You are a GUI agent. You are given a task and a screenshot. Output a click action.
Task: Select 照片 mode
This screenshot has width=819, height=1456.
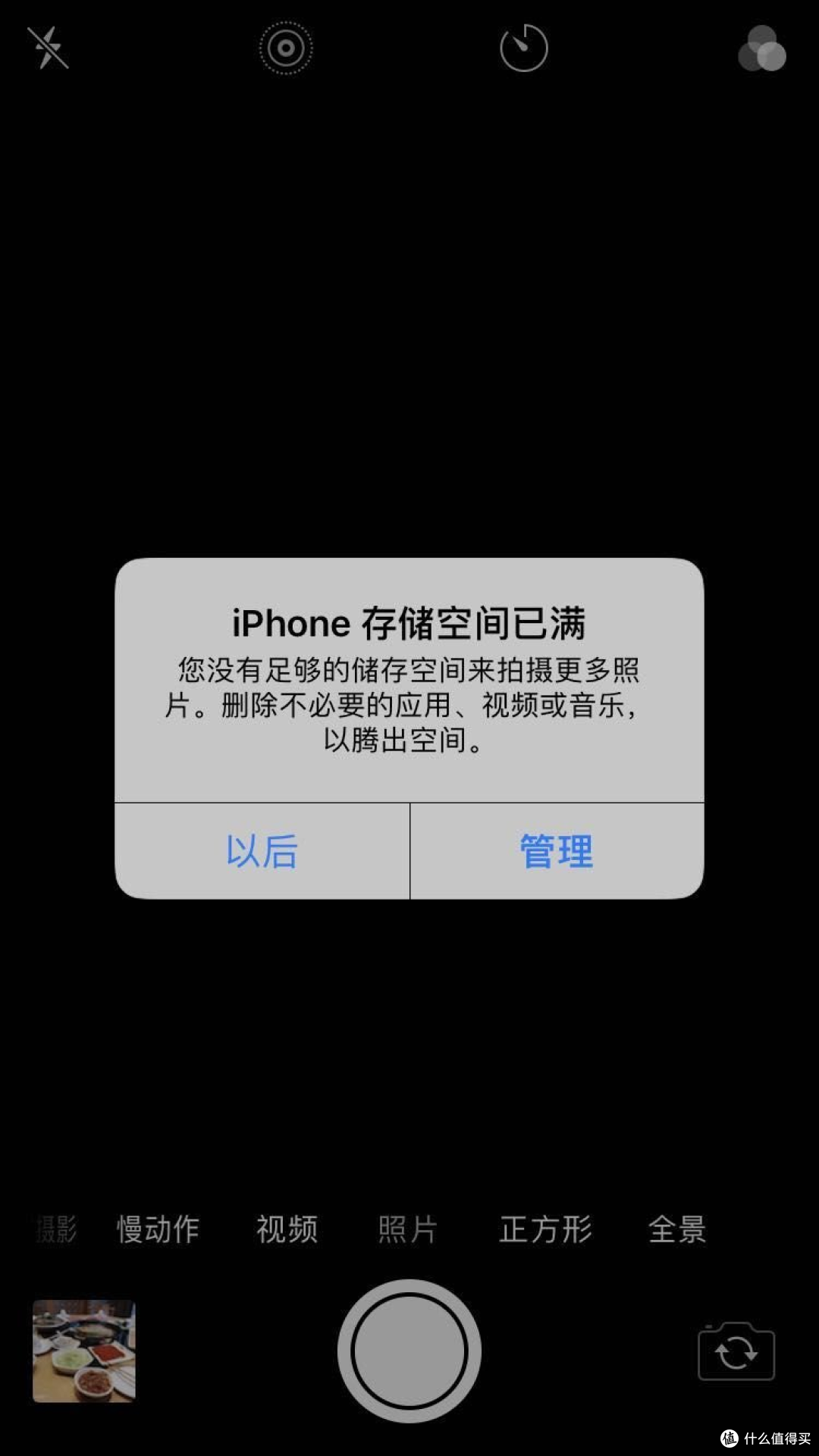click(x=408, y=1229)
